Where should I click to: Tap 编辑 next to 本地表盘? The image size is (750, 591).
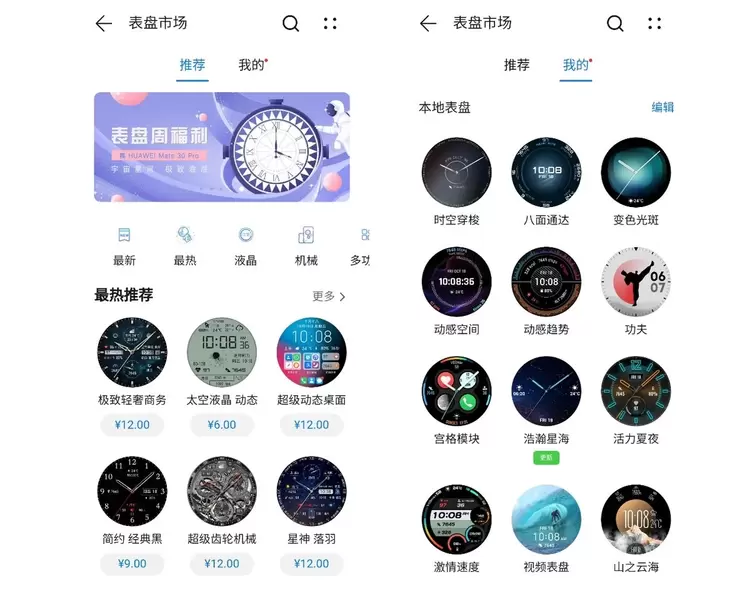pyautogui.click(x=662, y=107)
